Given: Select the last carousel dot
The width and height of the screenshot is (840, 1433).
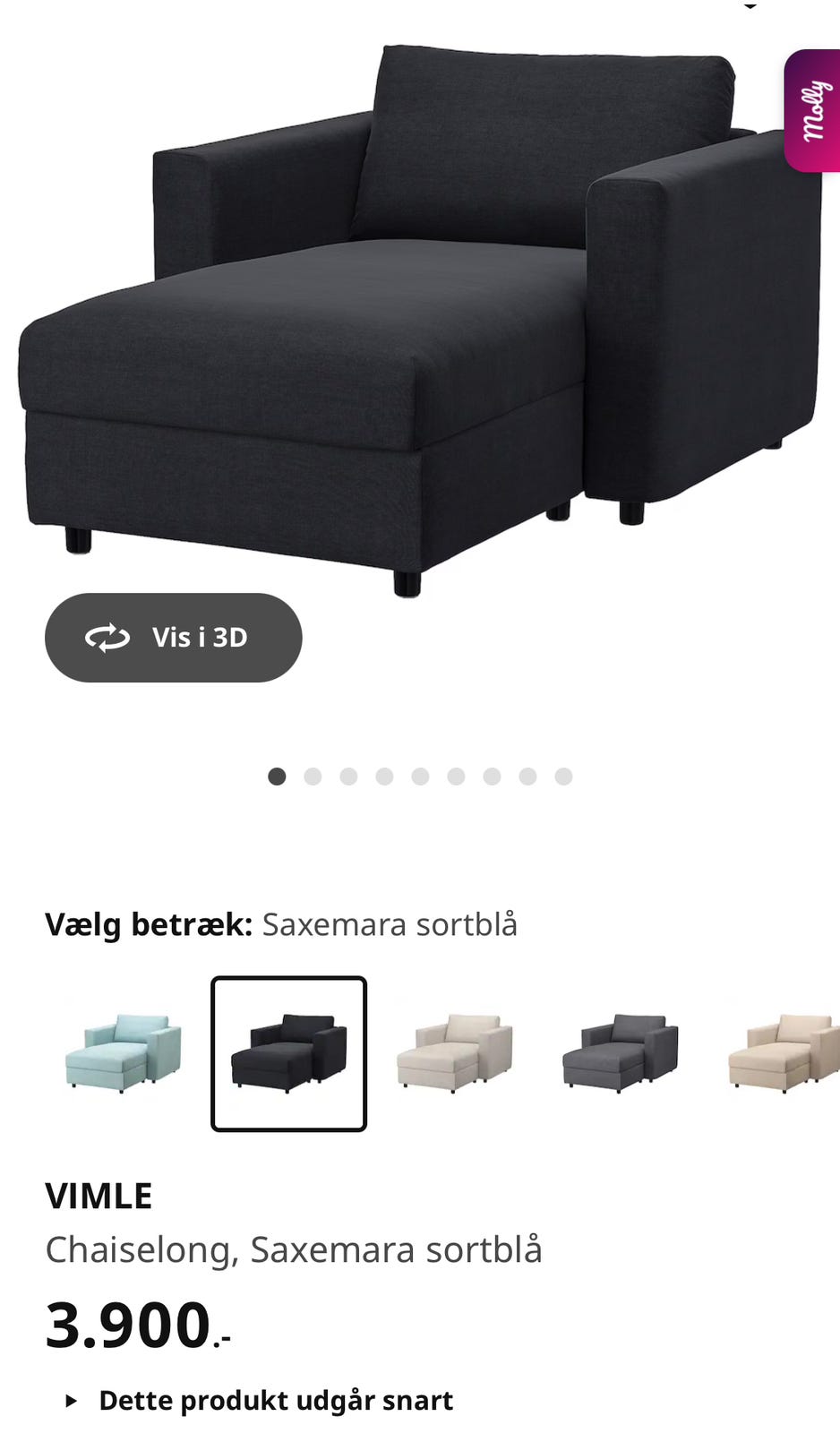Looking at the screenshot, I should click(x=562, y=776).
